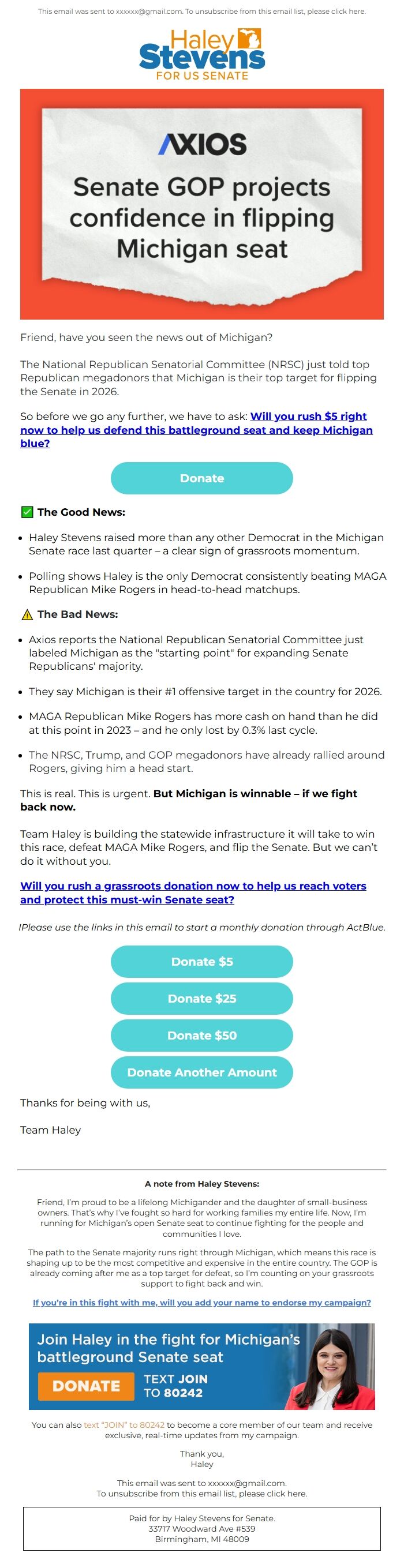
Task: Pick the Donate $50 option
Action: [x=201, y=1036]
